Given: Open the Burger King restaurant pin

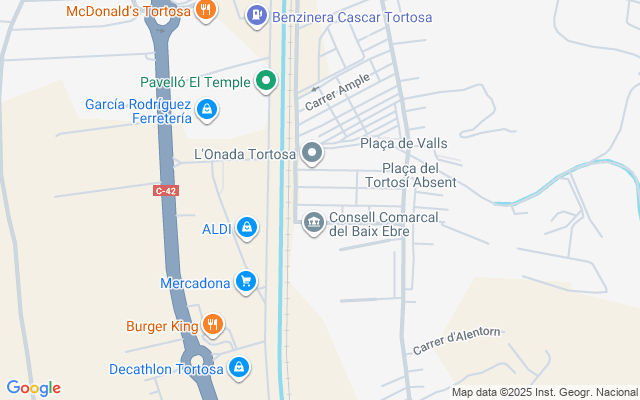Looking at the screenshot, I should (x=213, y=325).
